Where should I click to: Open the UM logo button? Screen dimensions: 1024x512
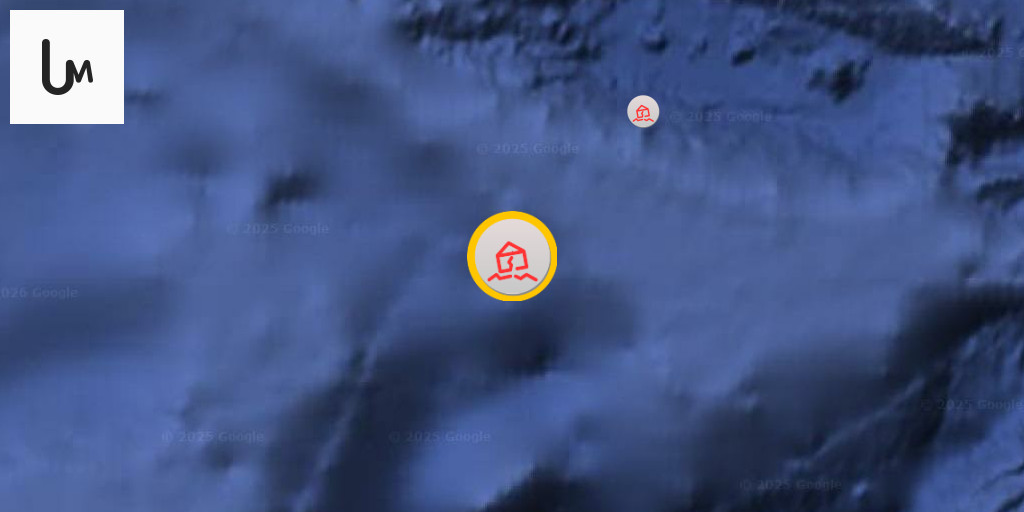click(67, 67)
